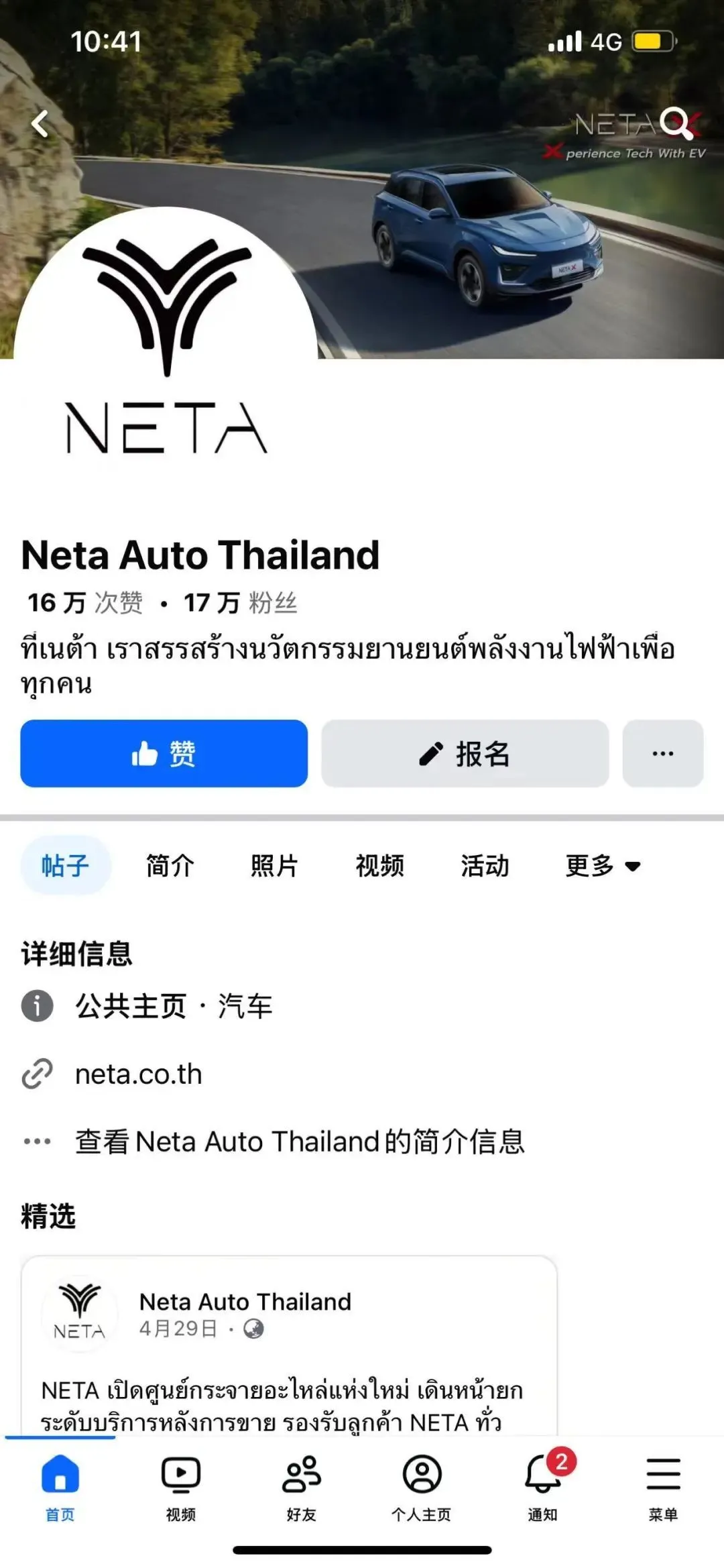This screenshot has height=1568, width=724.
Task: Tap the 报名 sign-up button
Action: (x=465, y=753)
